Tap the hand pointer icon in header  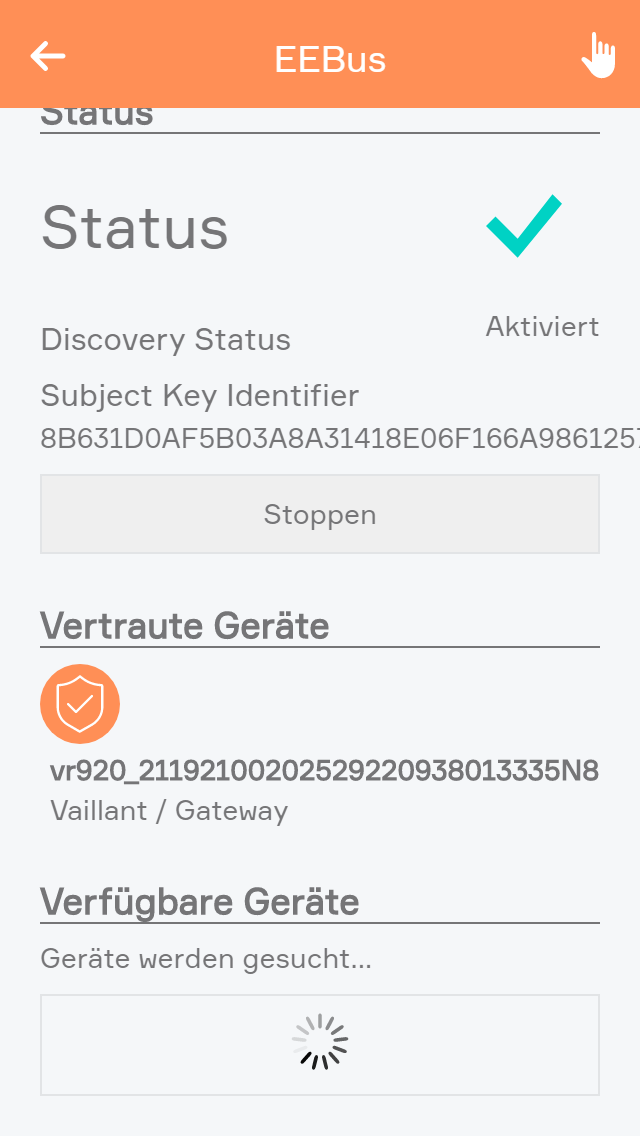pyautogui.click(x=599, y=55)
